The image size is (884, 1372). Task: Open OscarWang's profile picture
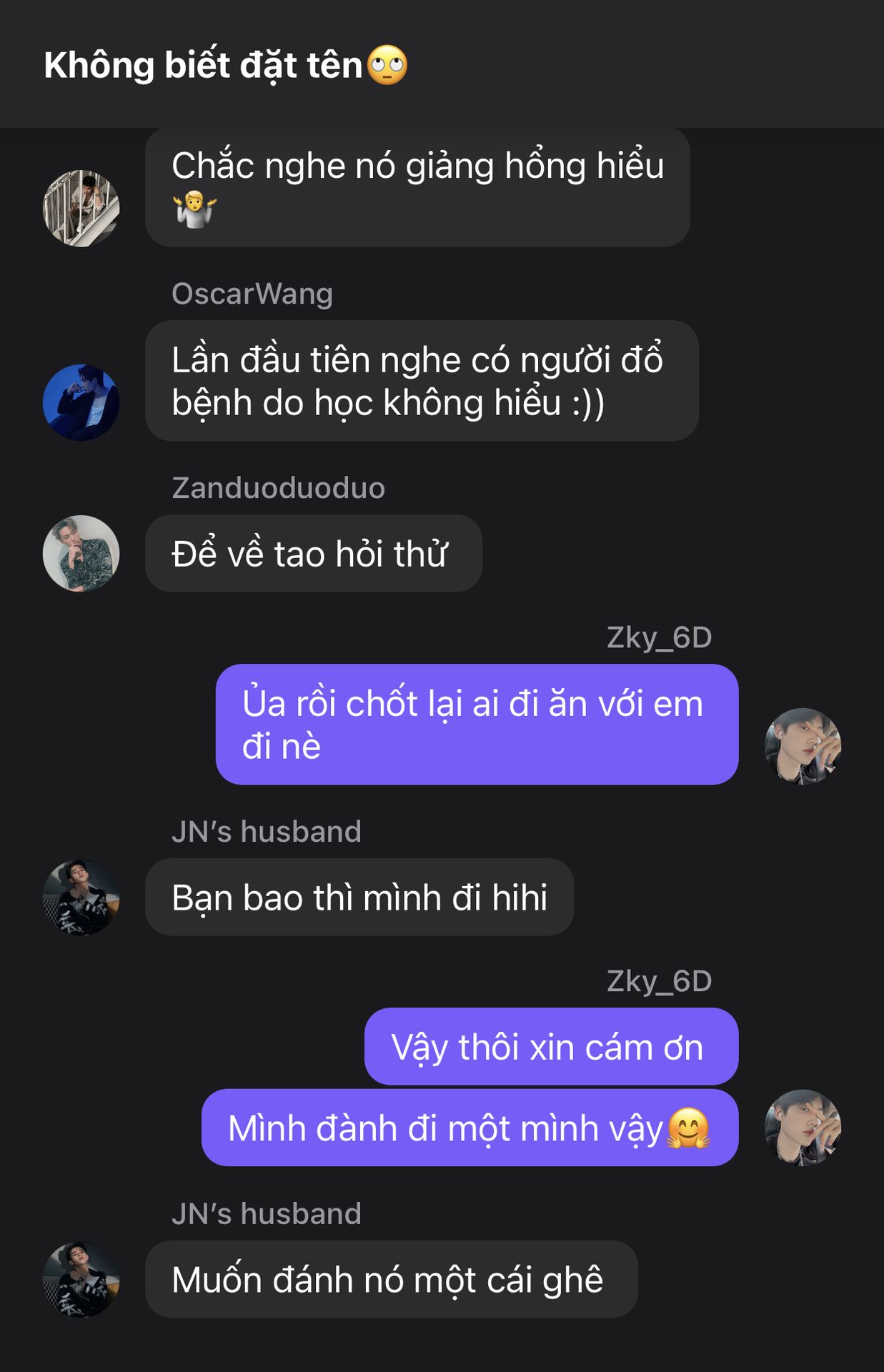[x=81, y=402]
